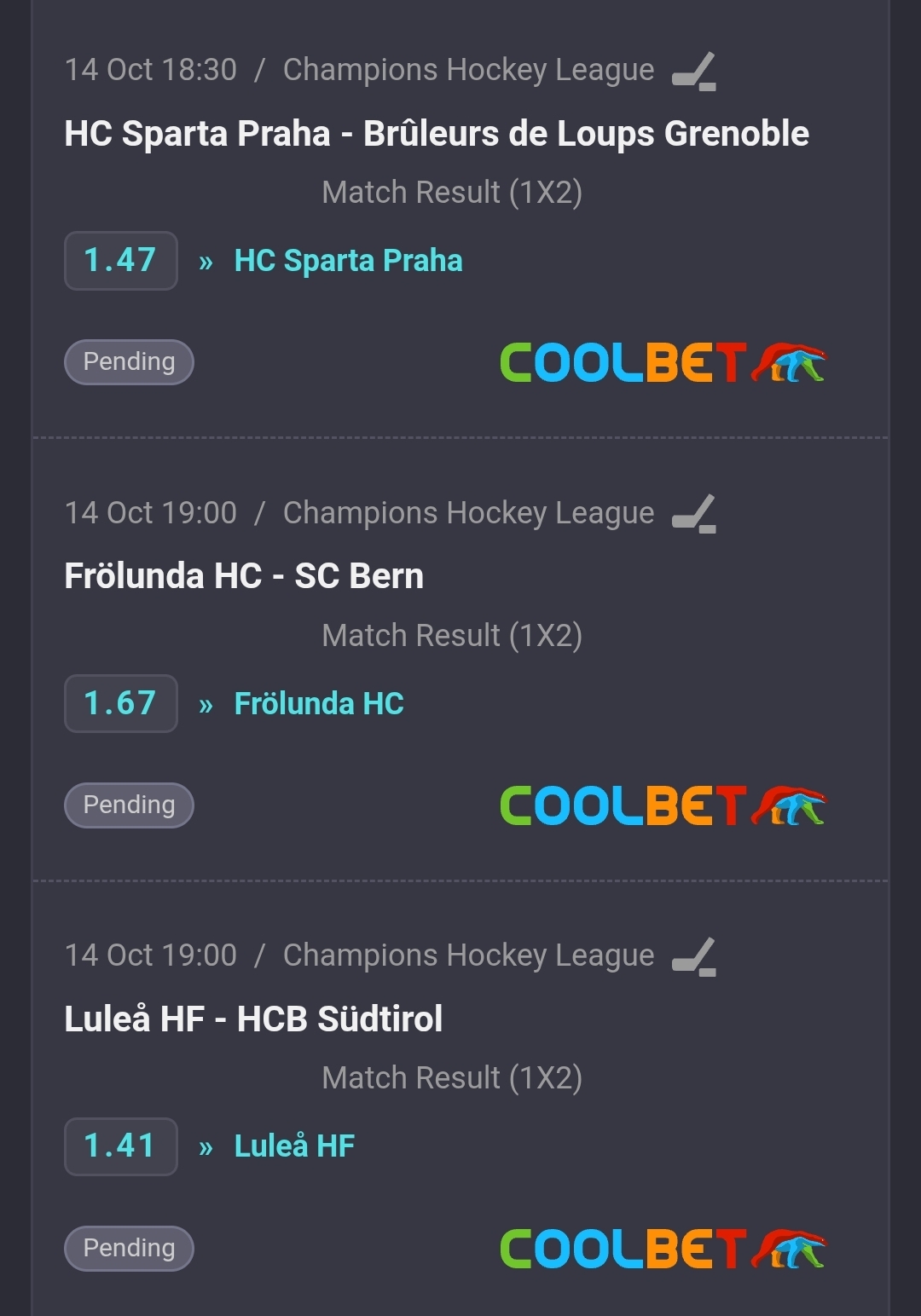This screenshot has height=1316, width=921.
Task: Tap the 1.47 odds for HC Sparta Praha
Action: click(120, 260)
